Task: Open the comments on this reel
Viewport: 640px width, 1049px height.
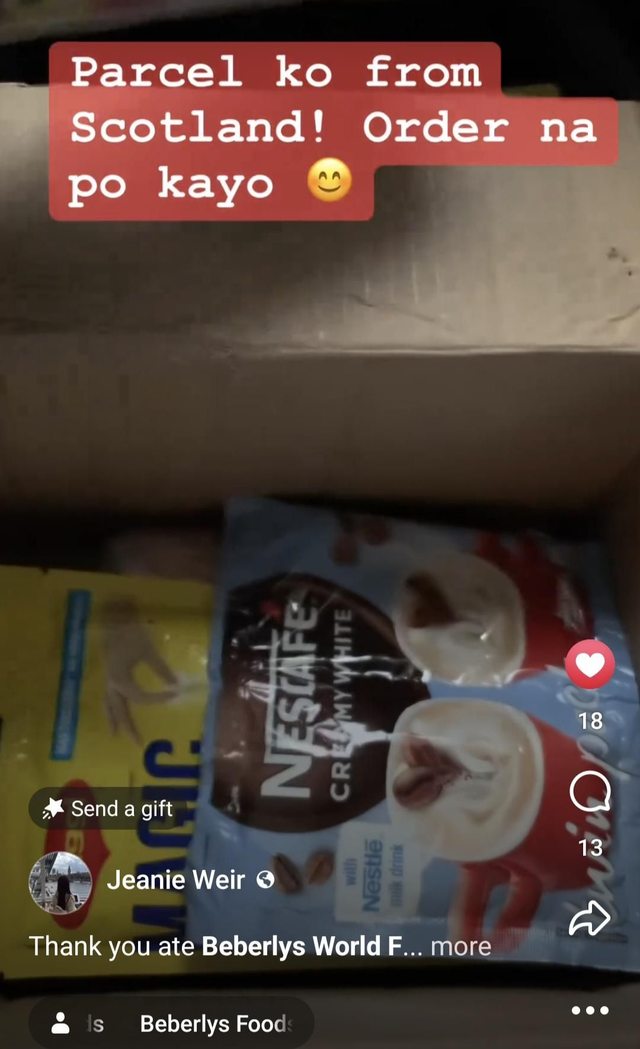Action: [590, 793]
